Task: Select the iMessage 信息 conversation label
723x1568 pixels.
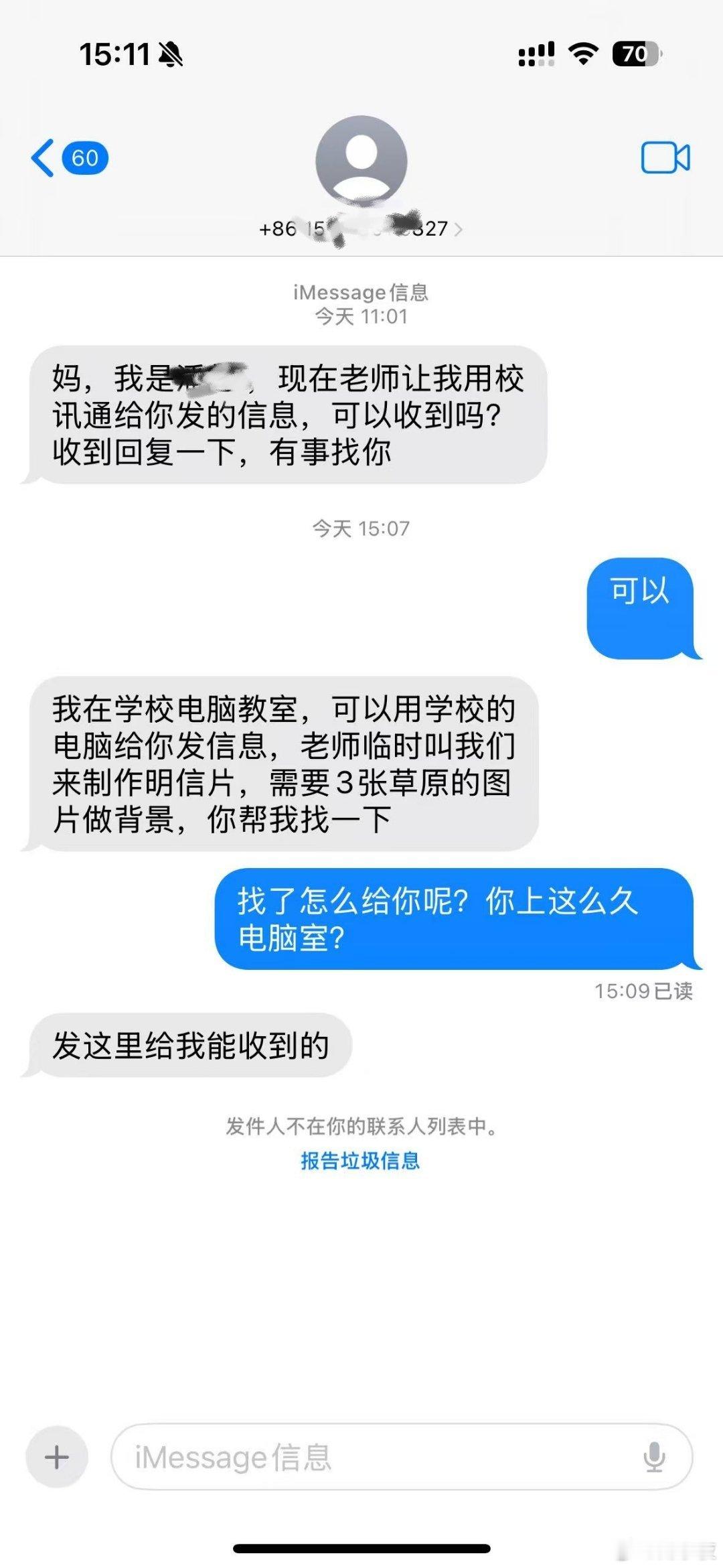Action: pos(360,291)
